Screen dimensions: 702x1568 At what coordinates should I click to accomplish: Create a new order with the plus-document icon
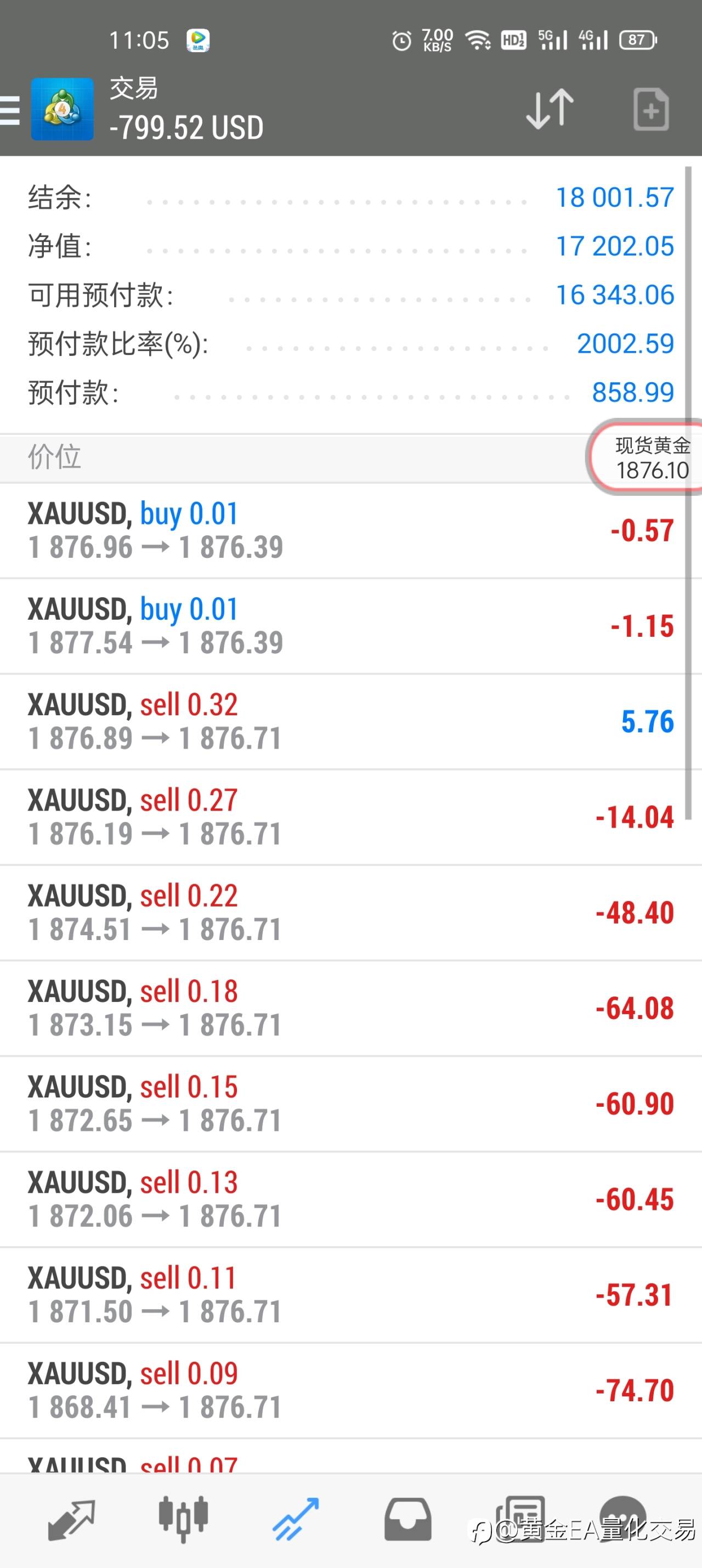click(651, 110)
